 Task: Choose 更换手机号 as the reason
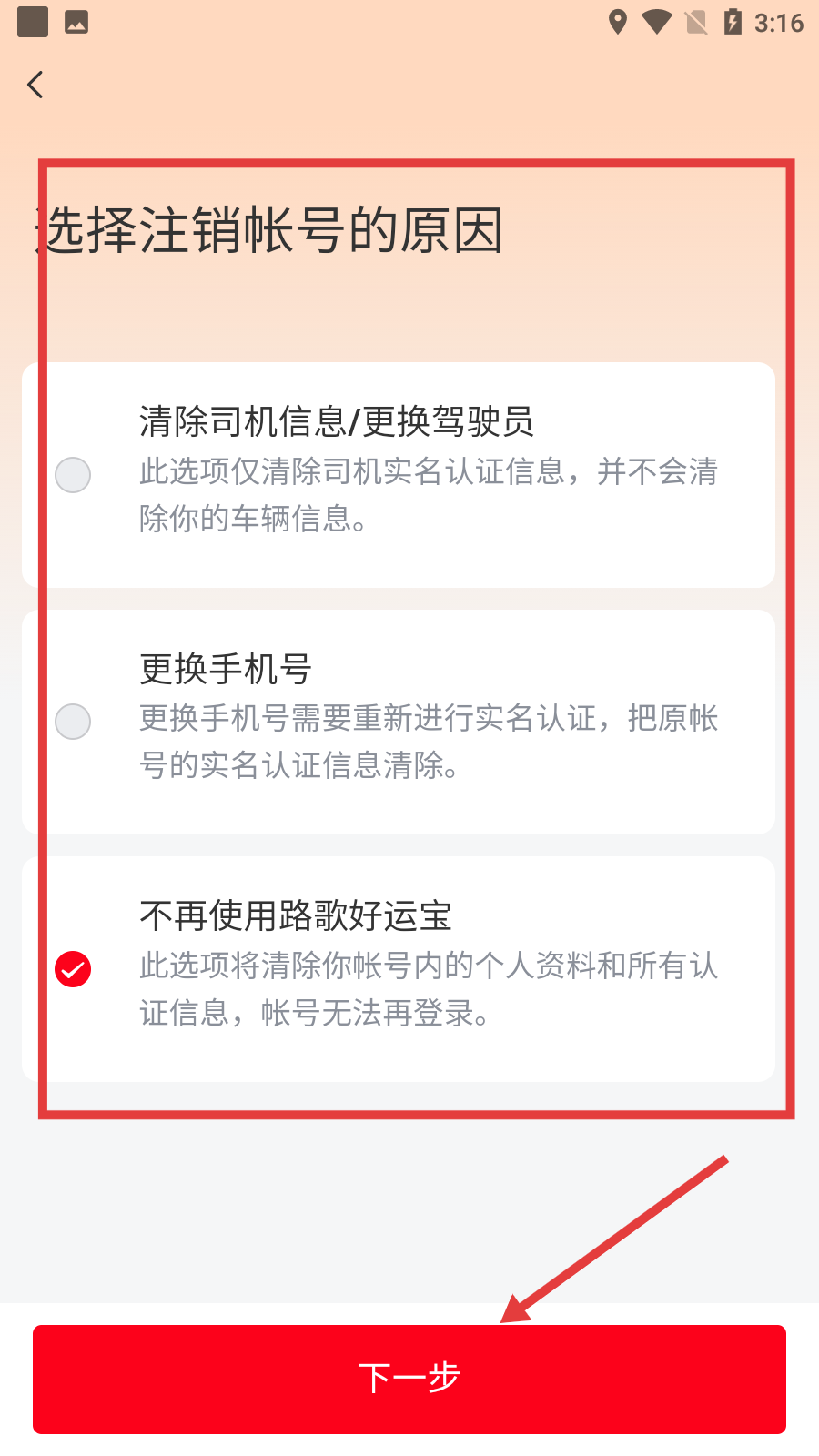(73, 722)
